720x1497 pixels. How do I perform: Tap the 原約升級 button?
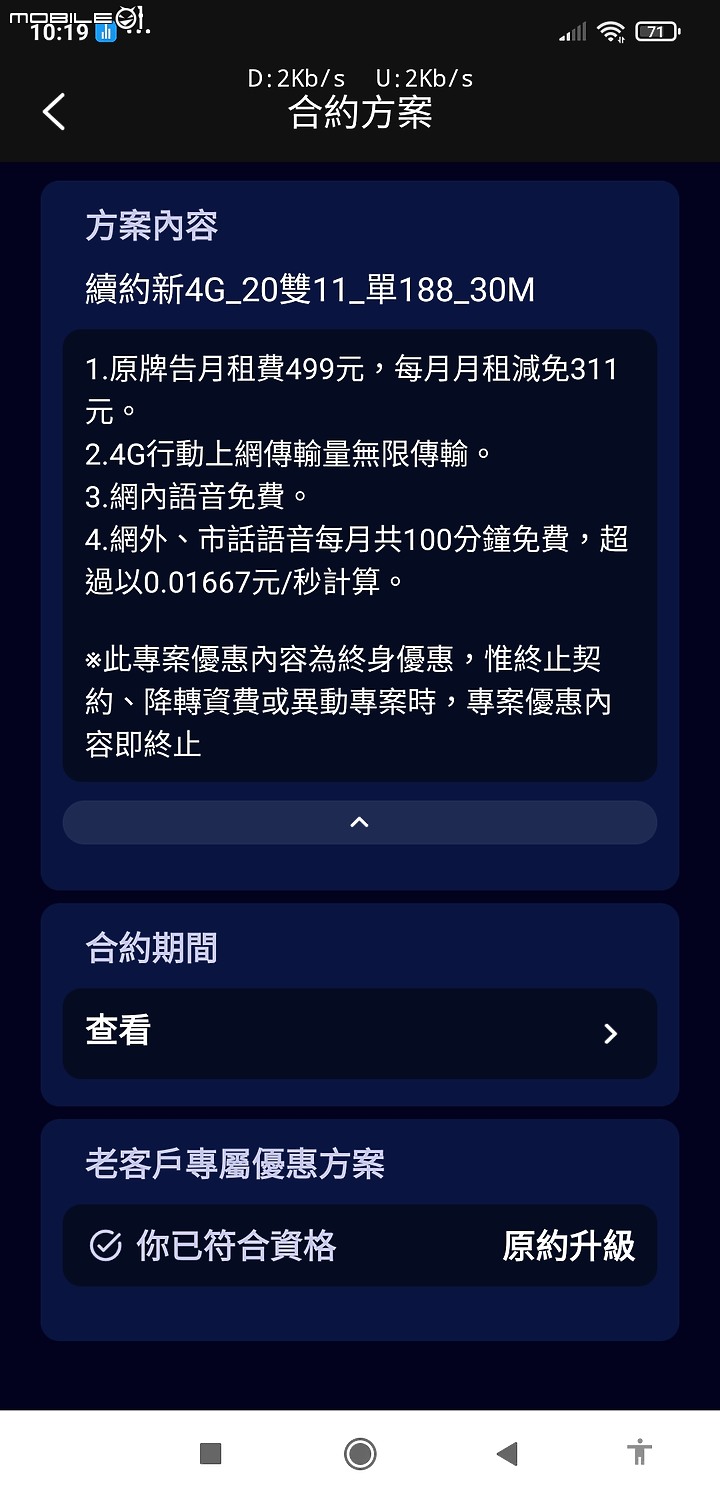[568, 1246]
